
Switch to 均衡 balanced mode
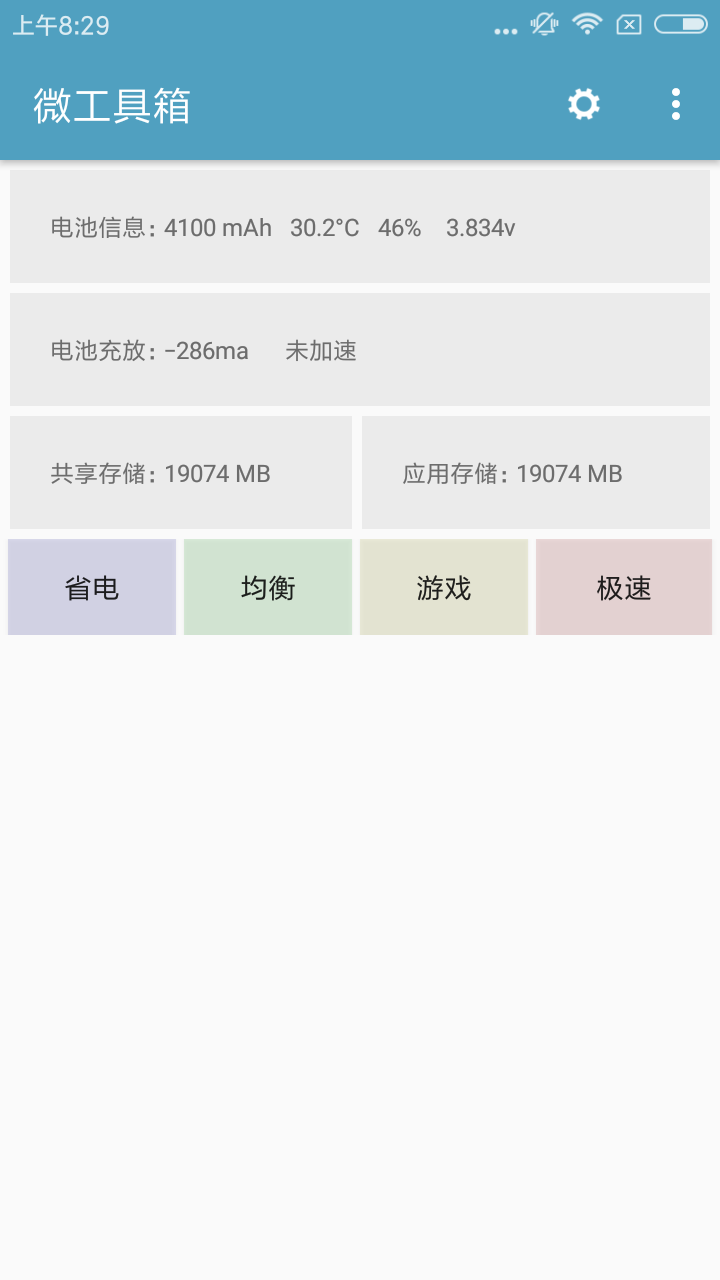click(268, 587)
